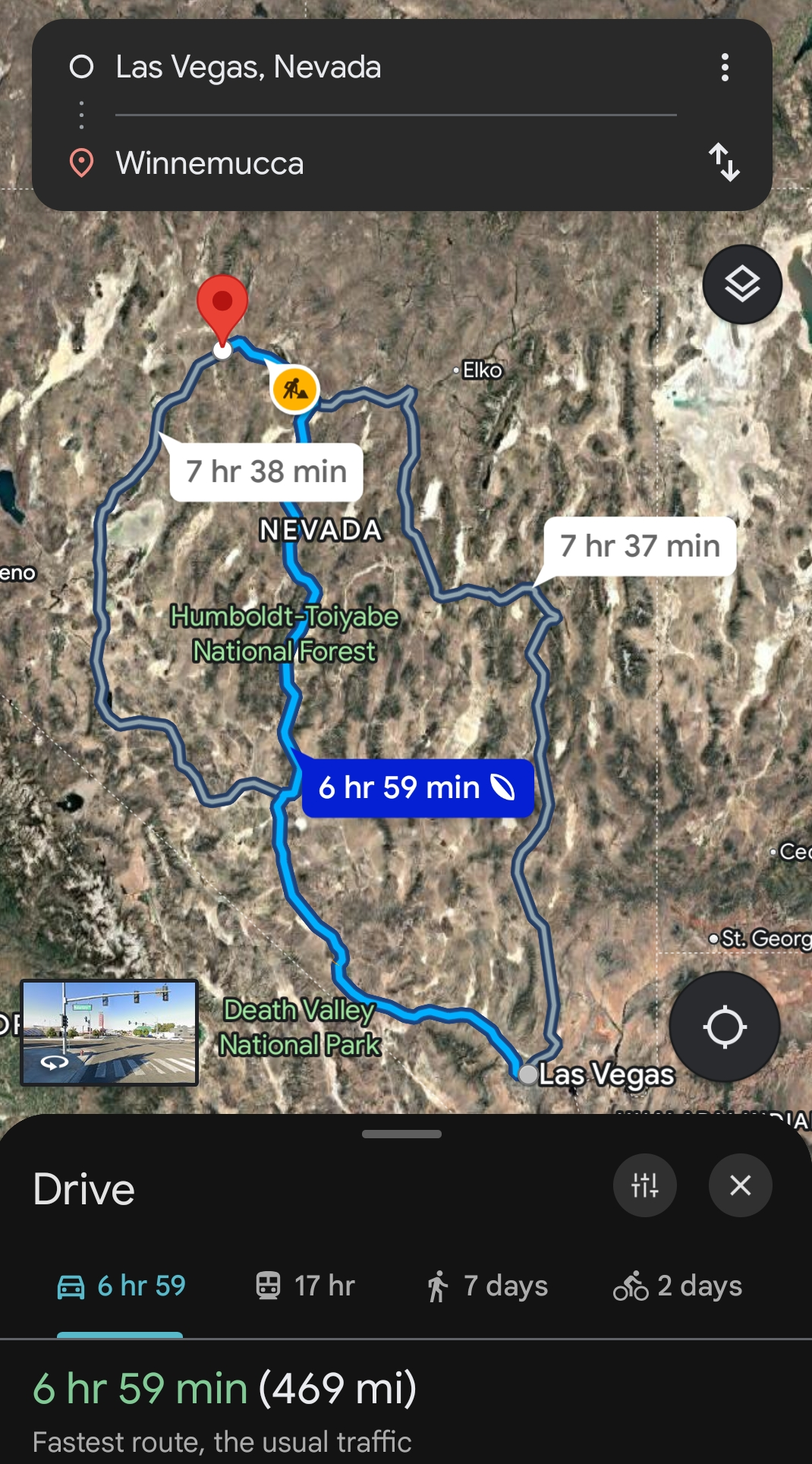The image size is (812, 1464).
Task: Switch to transit 17 hr tab
Action: coord(304,1286)
